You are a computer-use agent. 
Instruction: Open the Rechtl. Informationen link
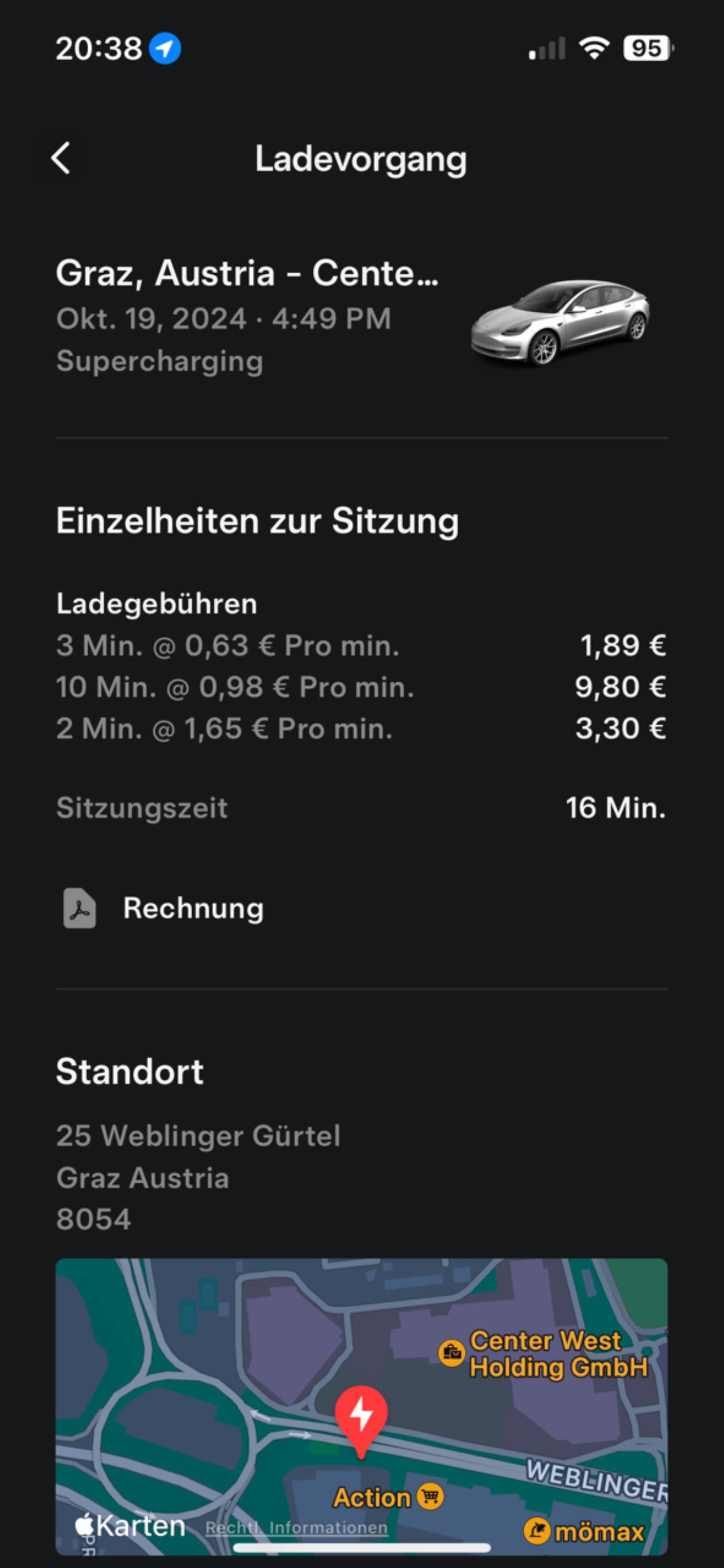[x=296, y=1527]
